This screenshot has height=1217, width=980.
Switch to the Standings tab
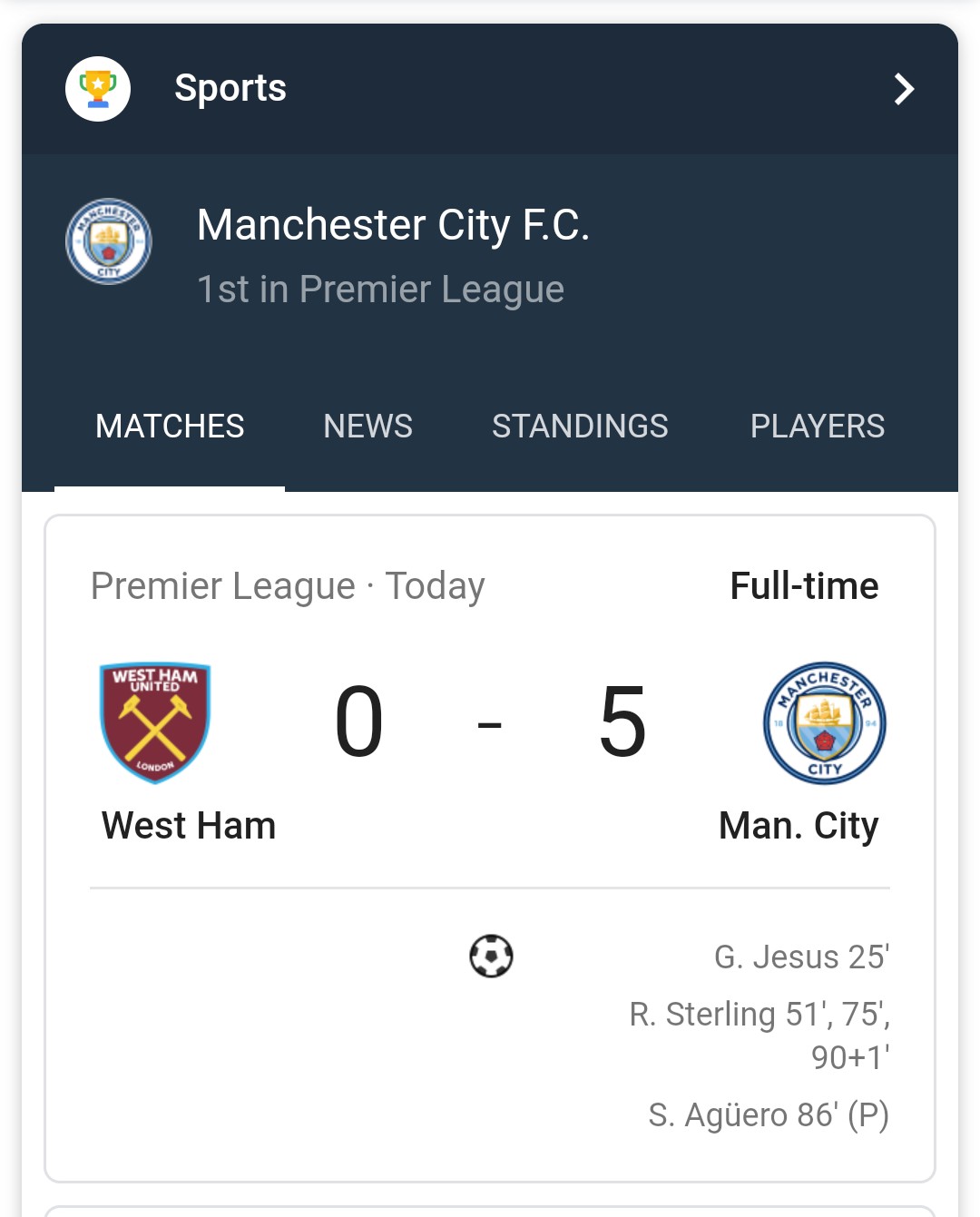(x=580, y=426)
